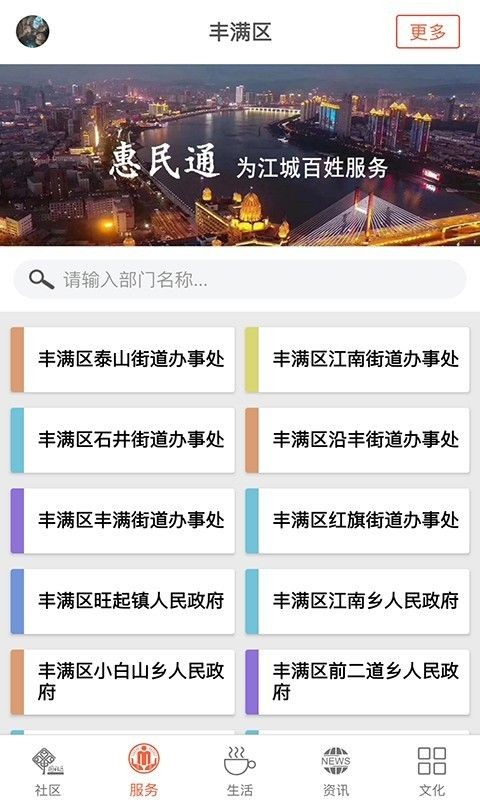
Task: Go to the 生活 tab
Action: click(240, 770)
